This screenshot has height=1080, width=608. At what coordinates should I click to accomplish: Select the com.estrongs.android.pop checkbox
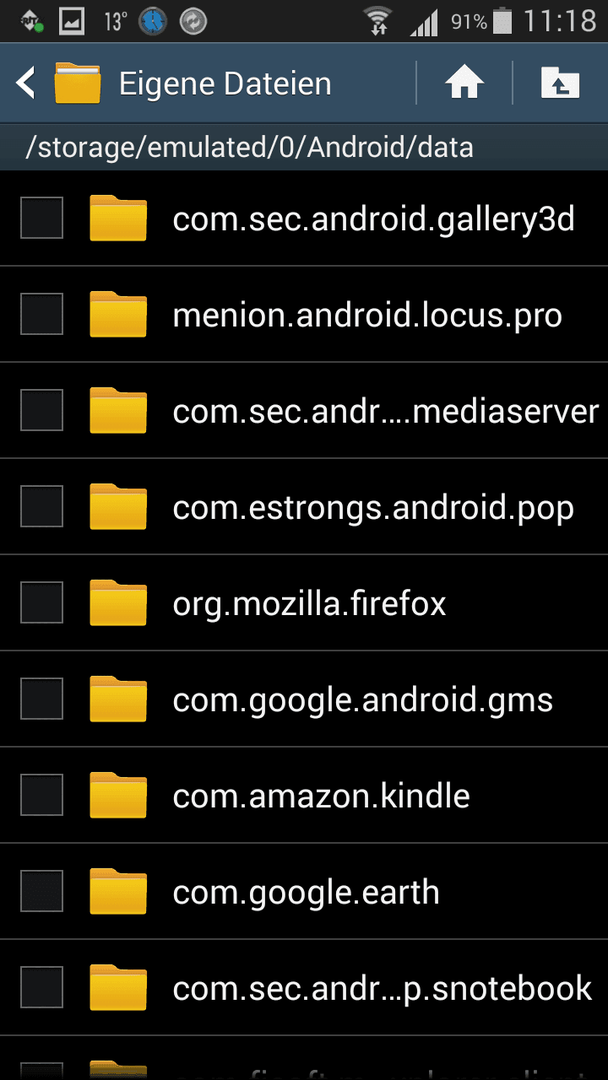click(x=41, y=506)
